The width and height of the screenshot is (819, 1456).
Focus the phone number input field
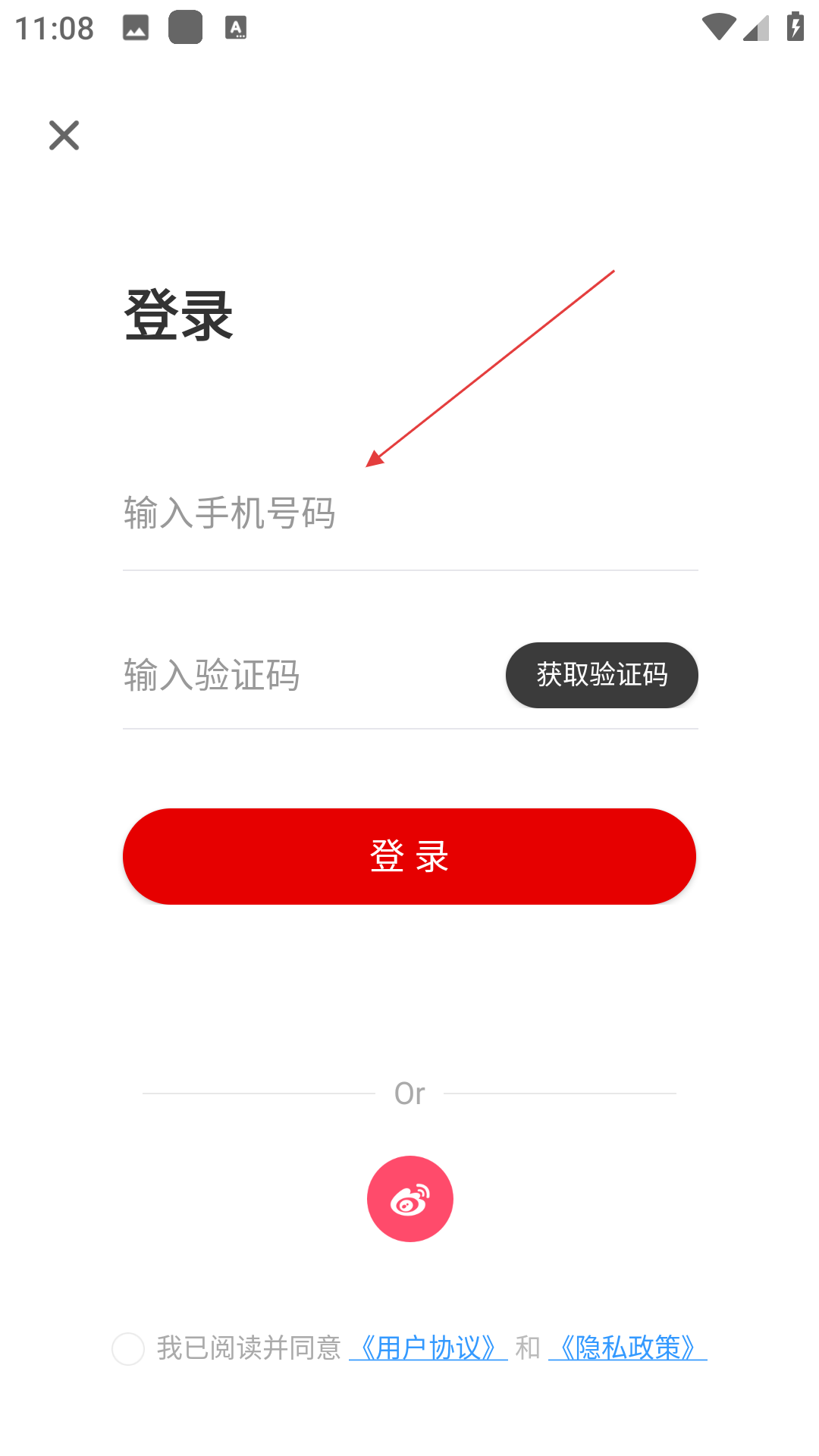point(410,513)
